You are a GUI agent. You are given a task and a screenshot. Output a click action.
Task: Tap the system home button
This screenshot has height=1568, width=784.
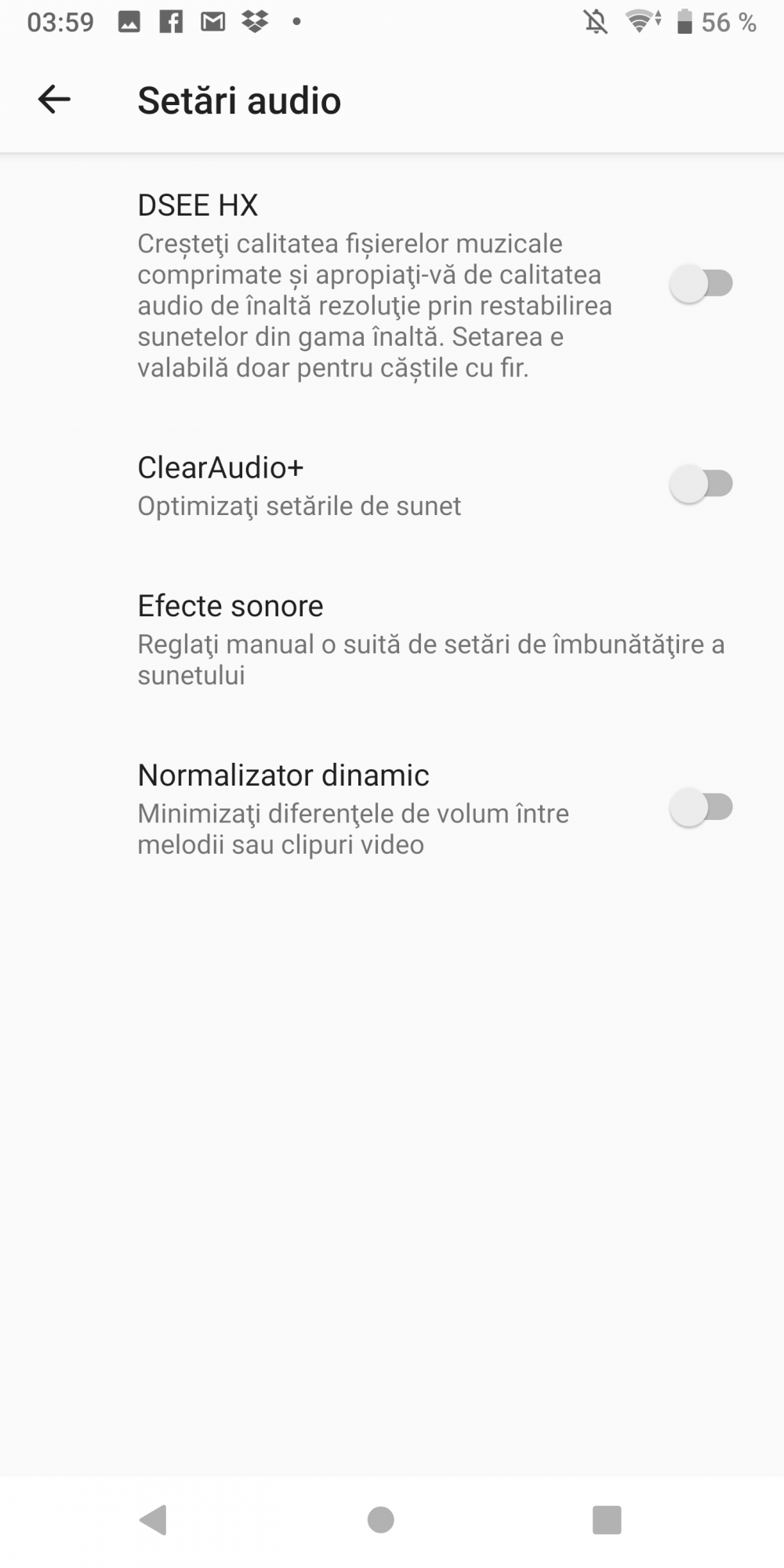[x=380, y=1519]
